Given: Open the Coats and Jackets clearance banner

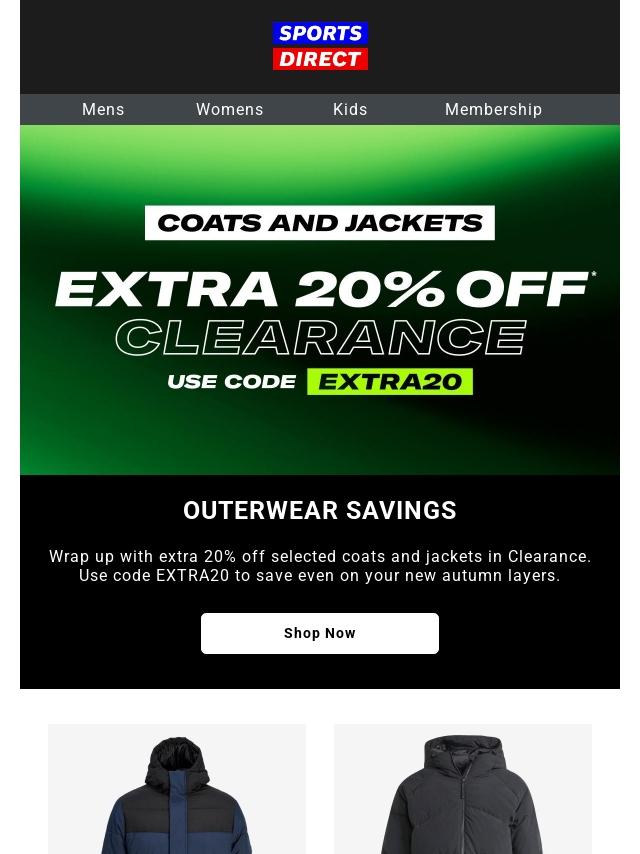Looking at the screenshot, I should point(320,300).
